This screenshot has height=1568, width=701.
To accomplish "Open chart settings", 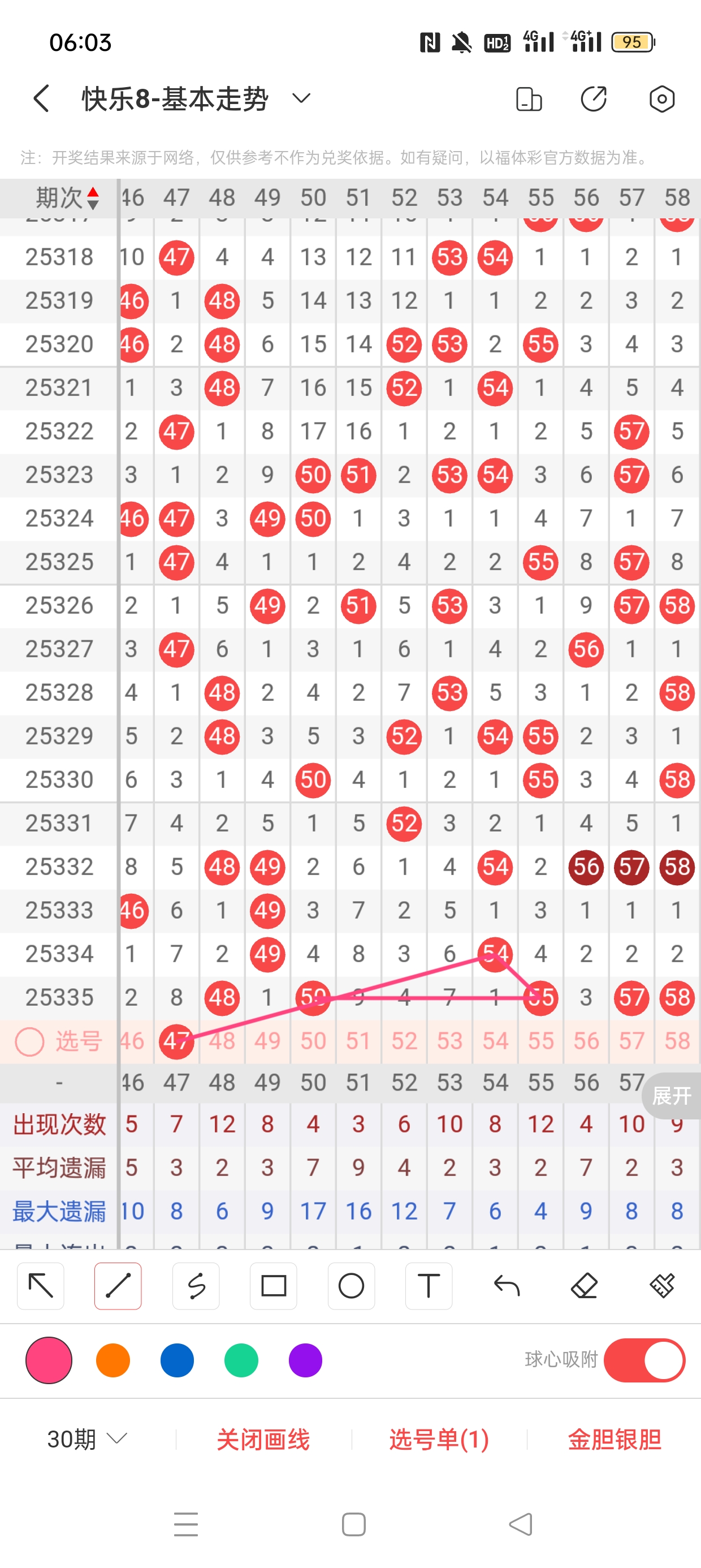I will [x=661, y=98].
